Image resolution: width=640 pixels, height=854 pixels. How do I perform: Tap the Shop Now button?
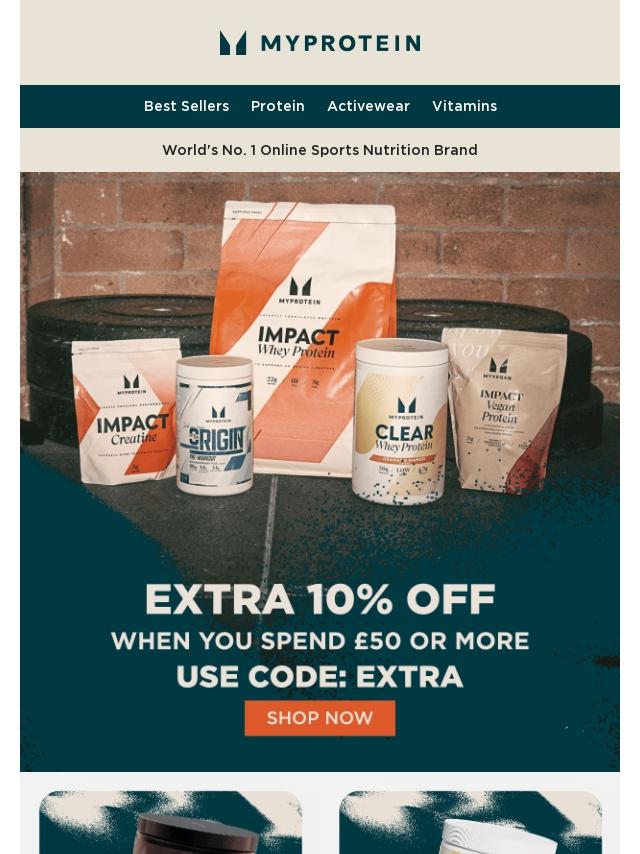[x=320, y=718]
